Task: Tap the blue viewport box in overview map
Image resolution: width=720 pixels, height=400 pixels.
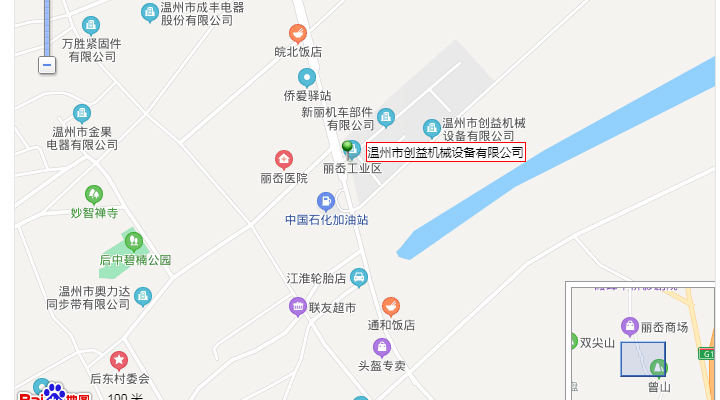Action: [642, 358]
